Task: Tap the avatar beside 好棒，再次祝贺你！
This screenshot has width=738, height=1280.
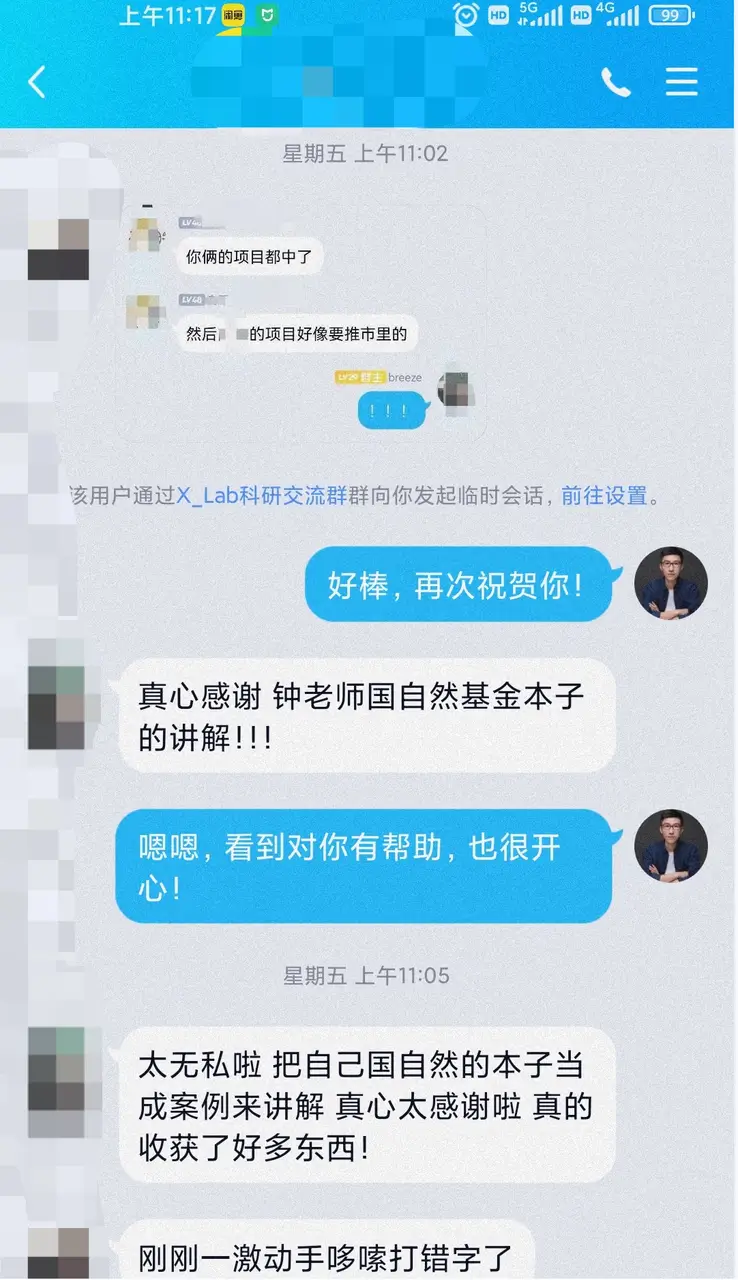Action: click(671, 583)
